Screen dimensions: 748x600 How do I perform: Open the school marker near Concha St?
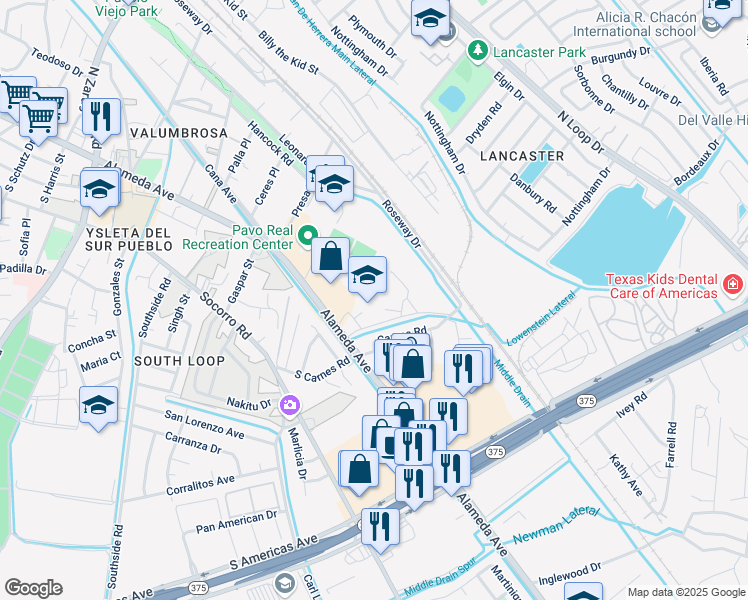(x=98, y=405)
